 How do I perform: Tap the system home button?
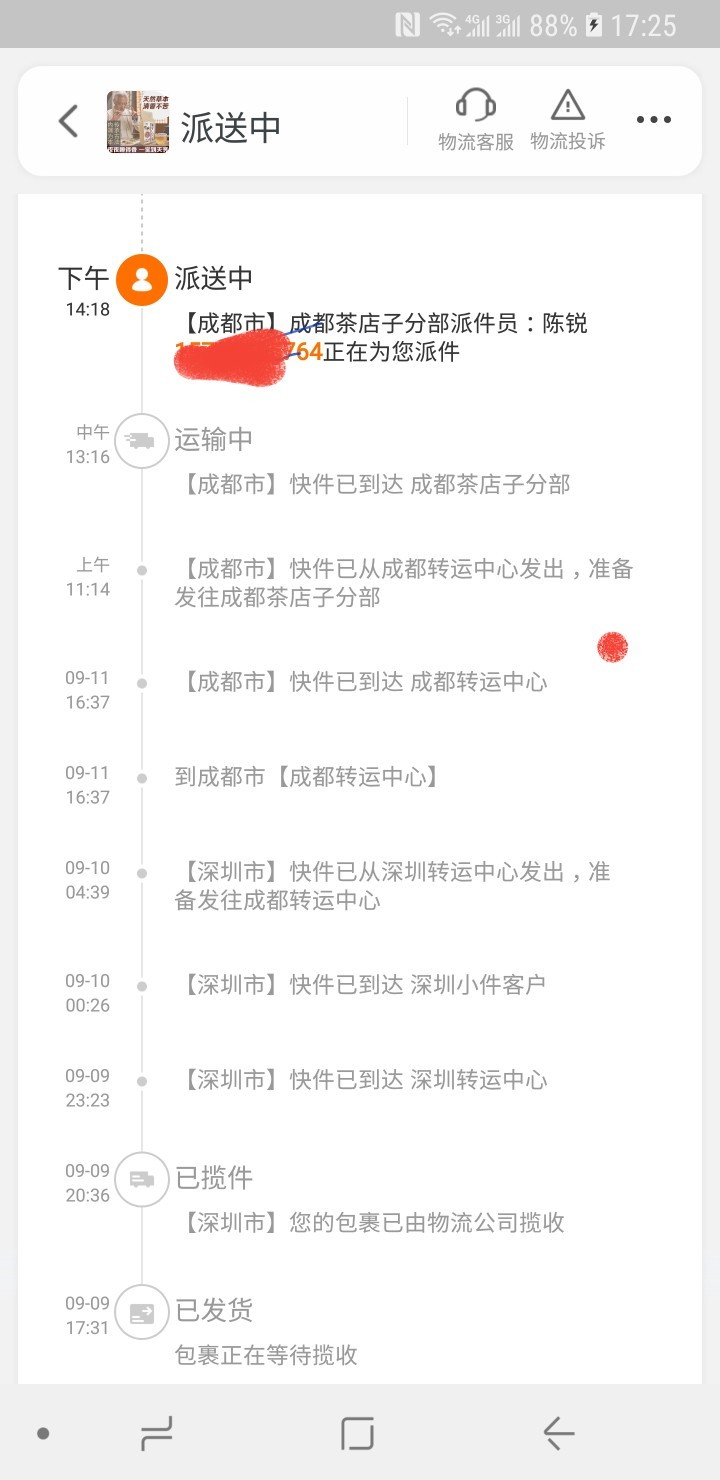357,1434
